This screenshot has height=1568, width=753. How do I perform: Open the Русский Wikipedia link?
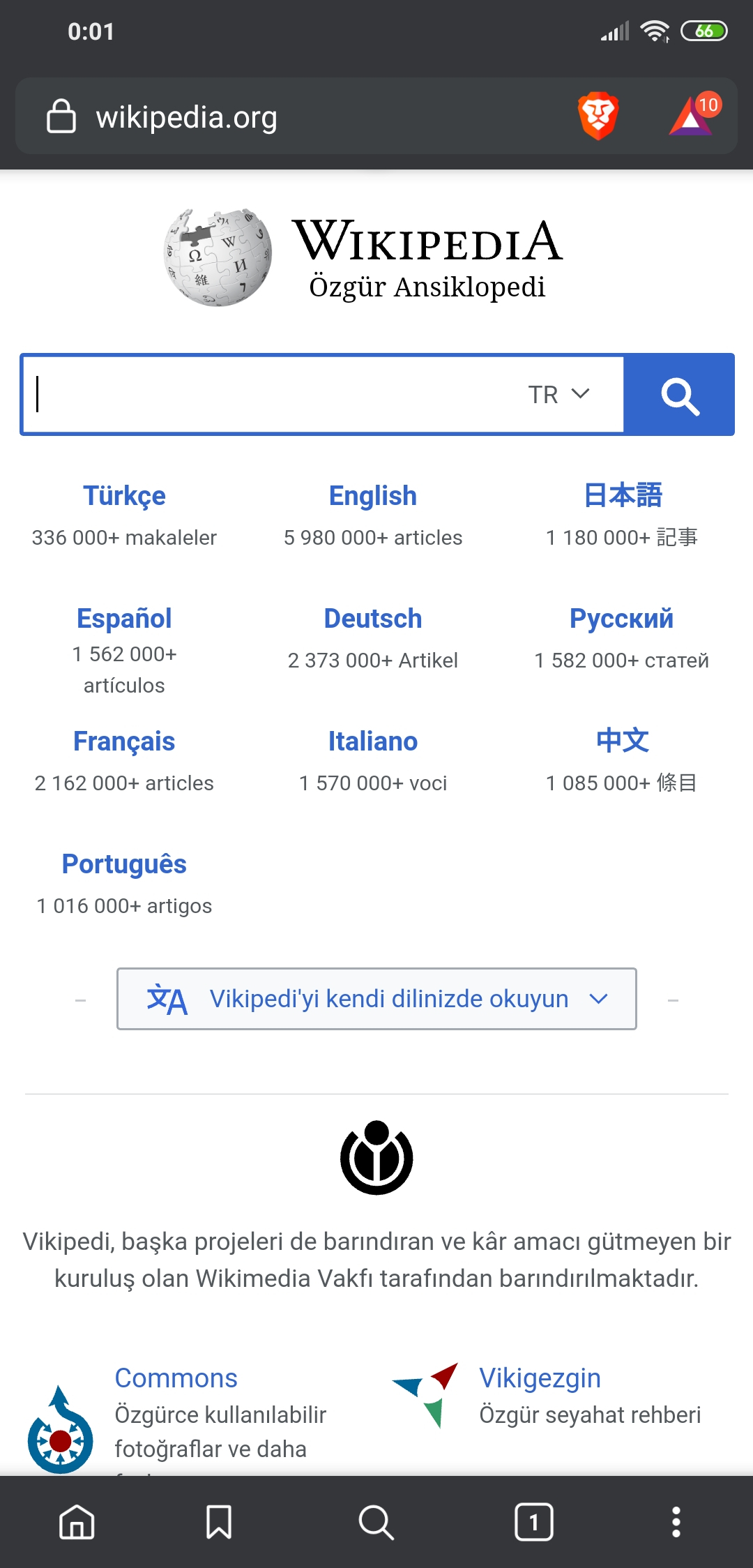tap(622, 619)
